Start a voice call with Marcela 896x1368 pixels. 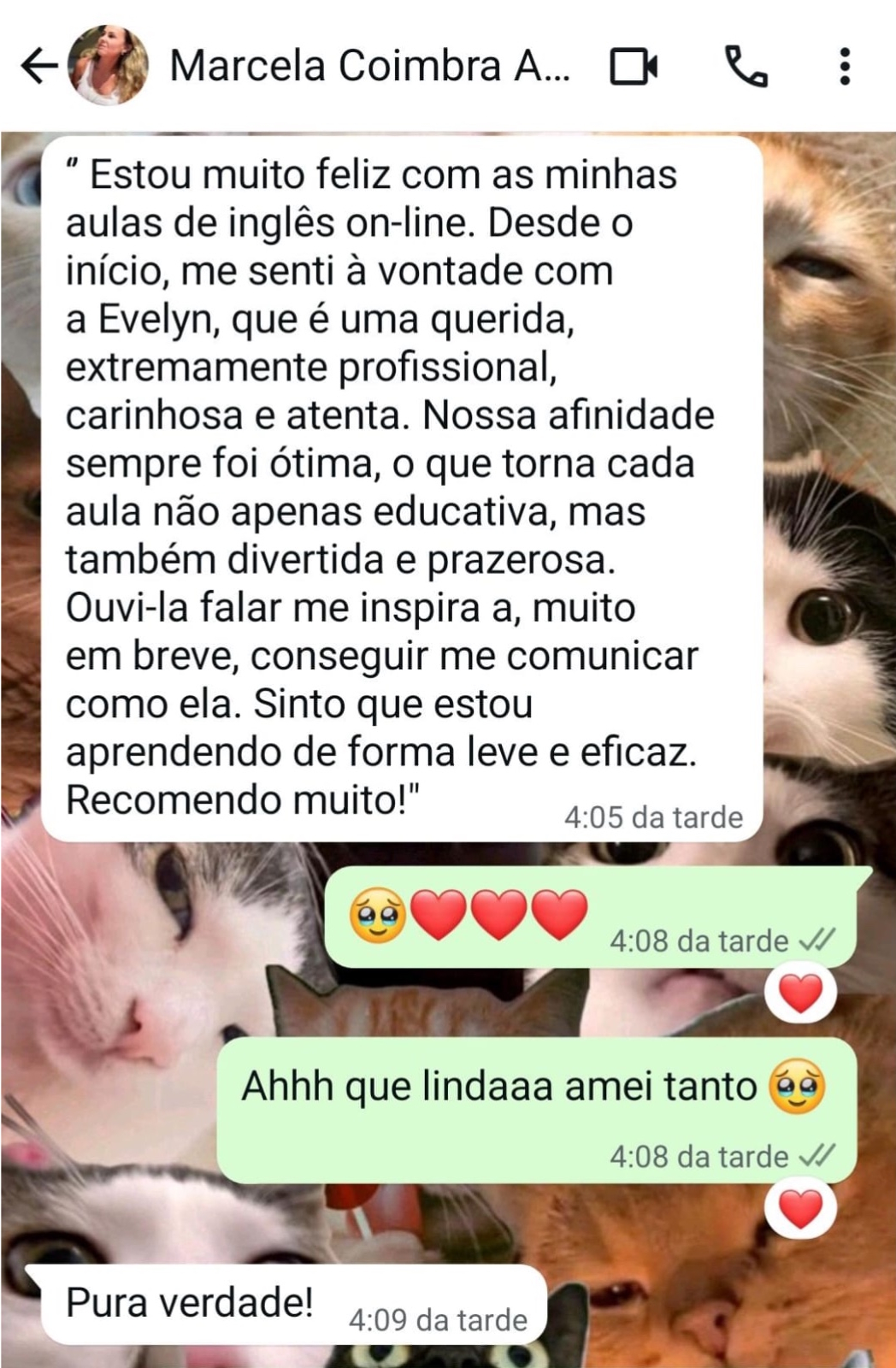tap(746, 66)
